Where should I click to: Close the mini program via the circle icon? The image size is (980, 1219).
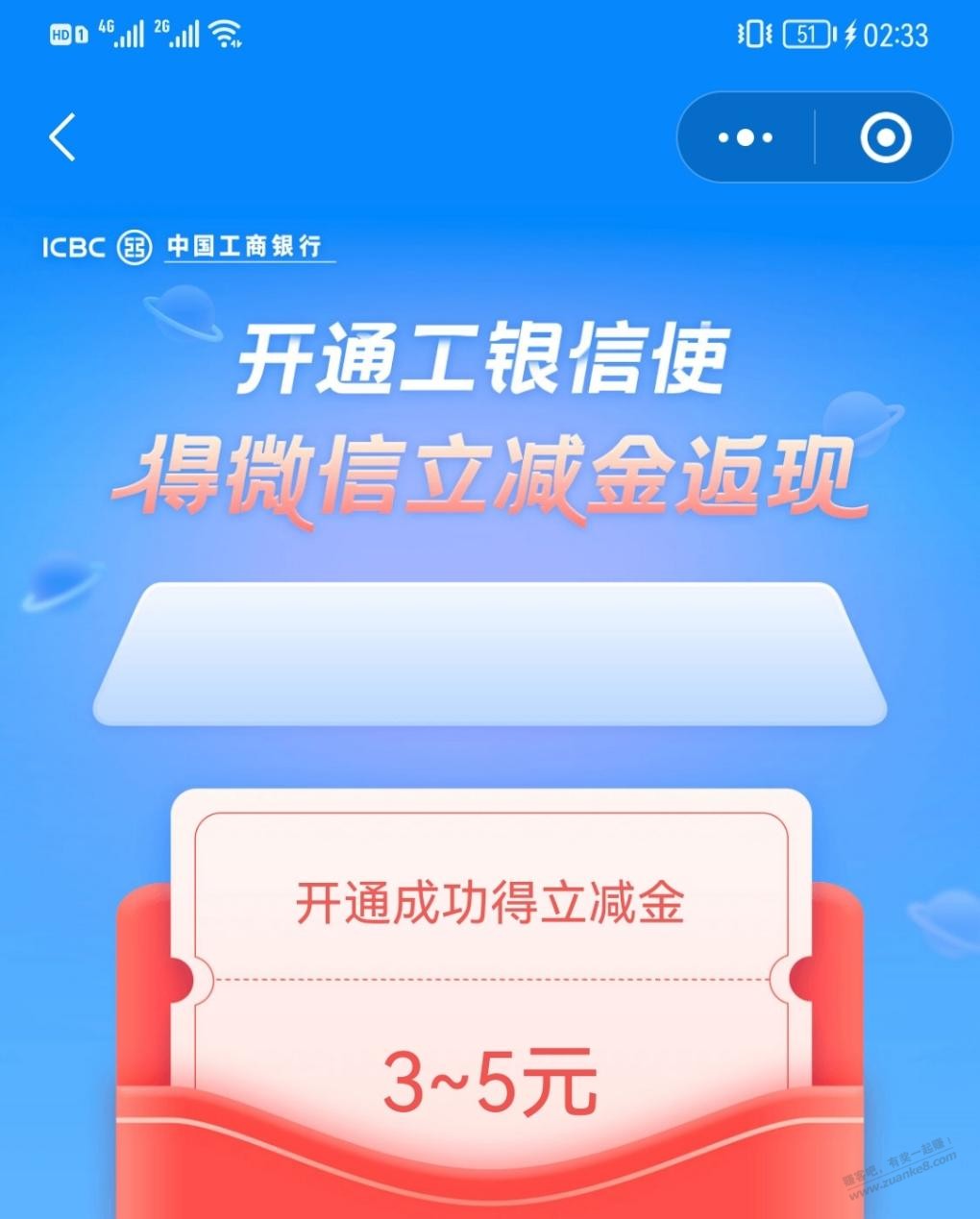[x=885, y=137]
